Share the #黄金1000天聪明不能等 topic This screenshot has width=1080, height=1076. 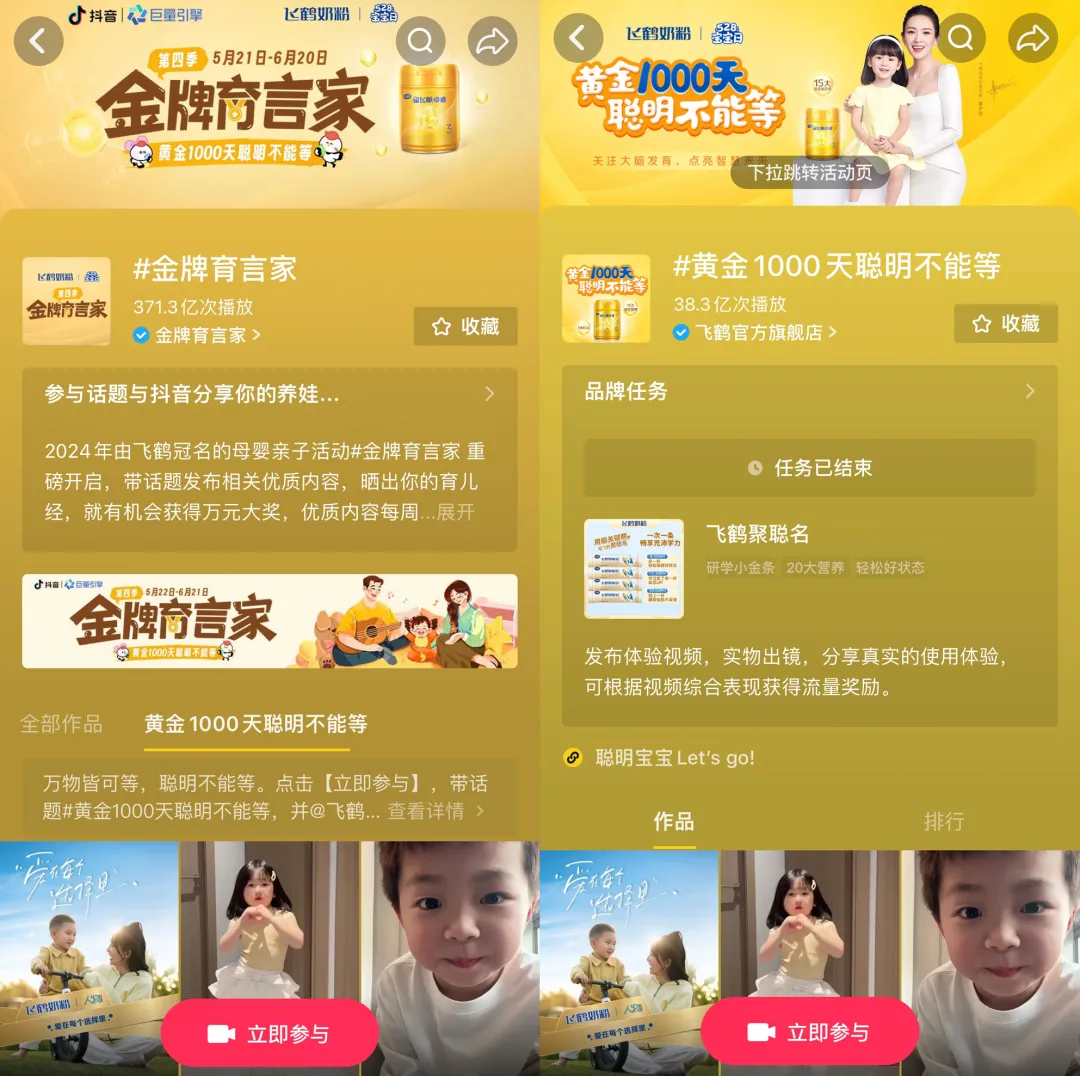pyautogui.click(x=1032, y=38)
